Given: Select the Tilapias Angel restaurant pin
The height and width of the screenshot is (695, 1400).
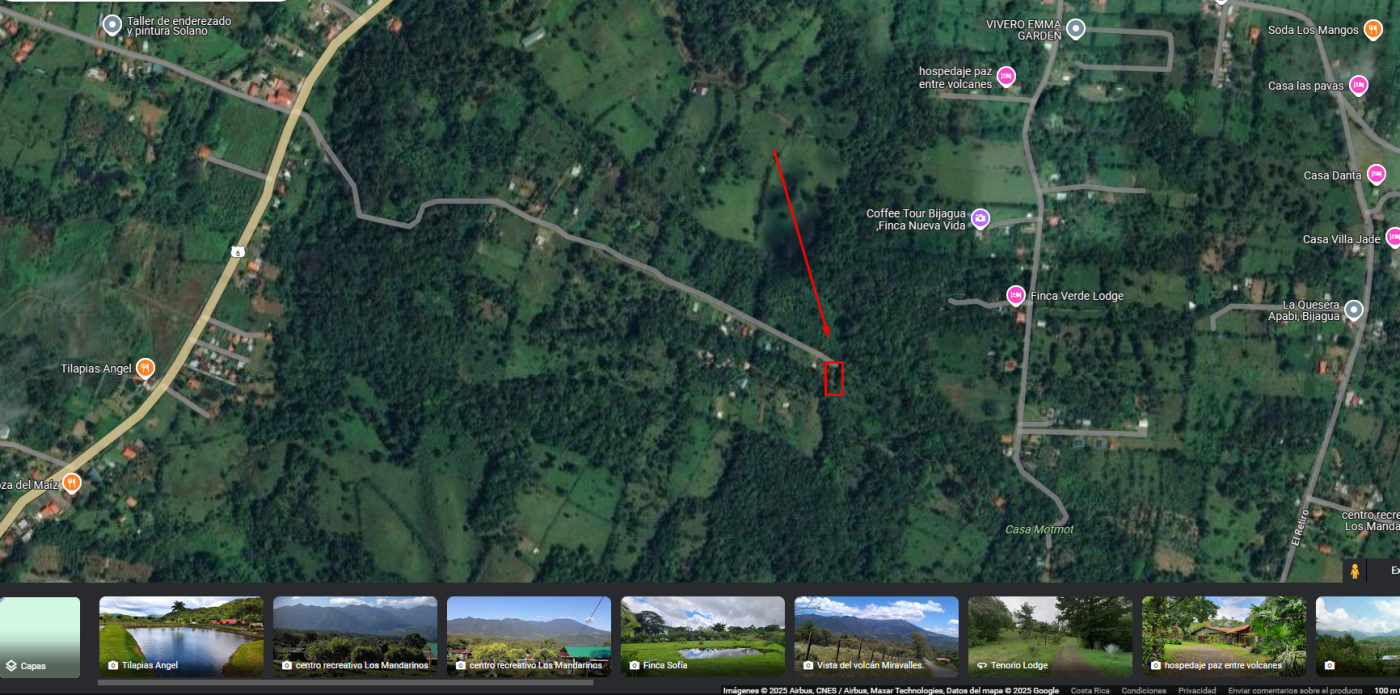Looking at the screenshot, I should pyautogui.click(x=145, y=368).
